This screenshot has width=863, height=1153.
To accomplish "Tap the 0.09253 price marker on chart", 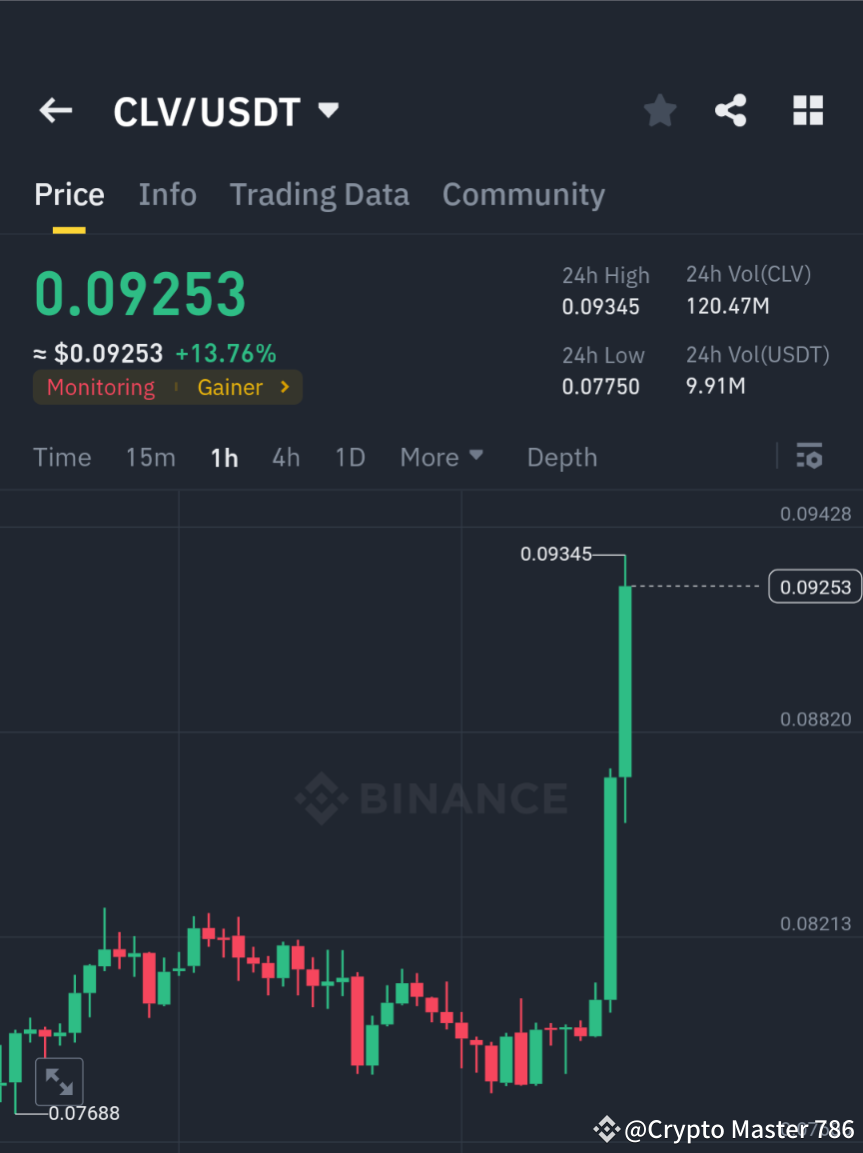I will point(814,586).
